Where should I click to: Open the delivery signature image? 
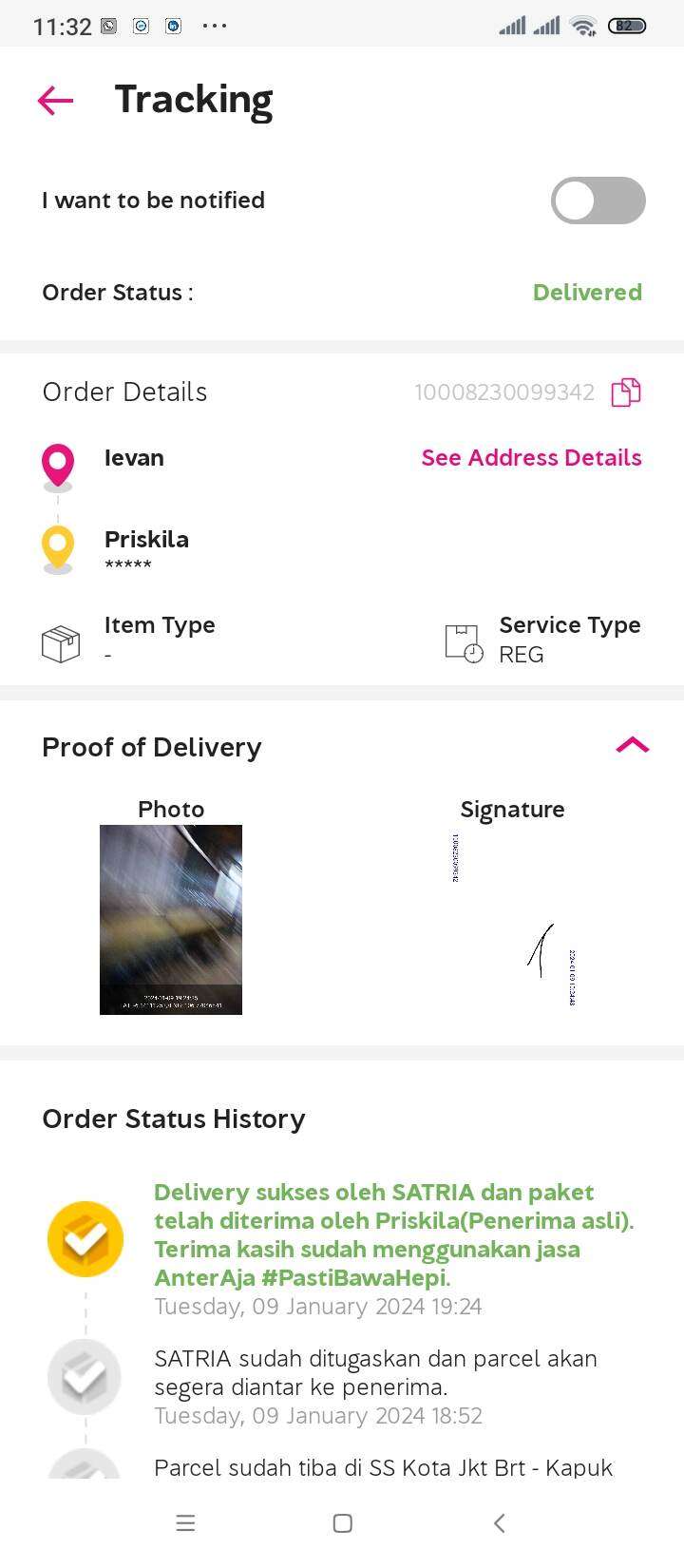(x=513, y=919)
